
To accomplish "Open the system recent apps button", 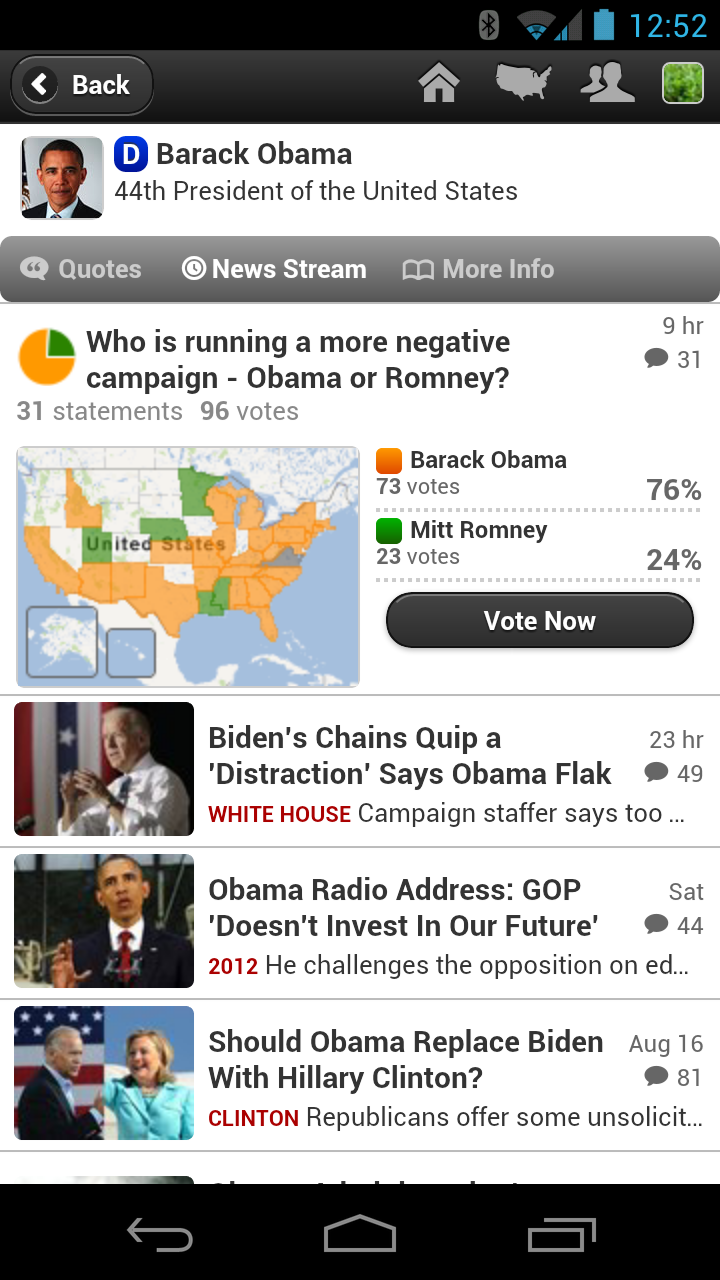I will pos(561,1234).
